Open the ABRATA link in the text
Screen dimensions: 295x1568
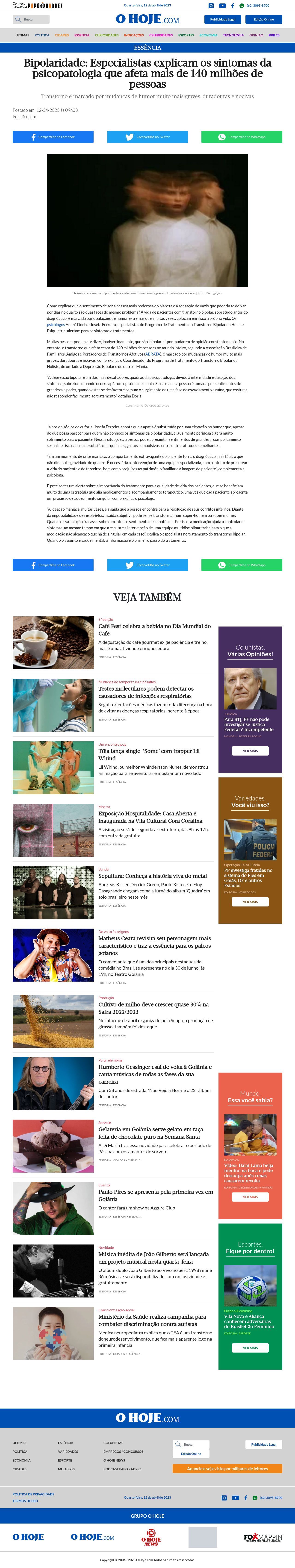(x=153, y=354)
